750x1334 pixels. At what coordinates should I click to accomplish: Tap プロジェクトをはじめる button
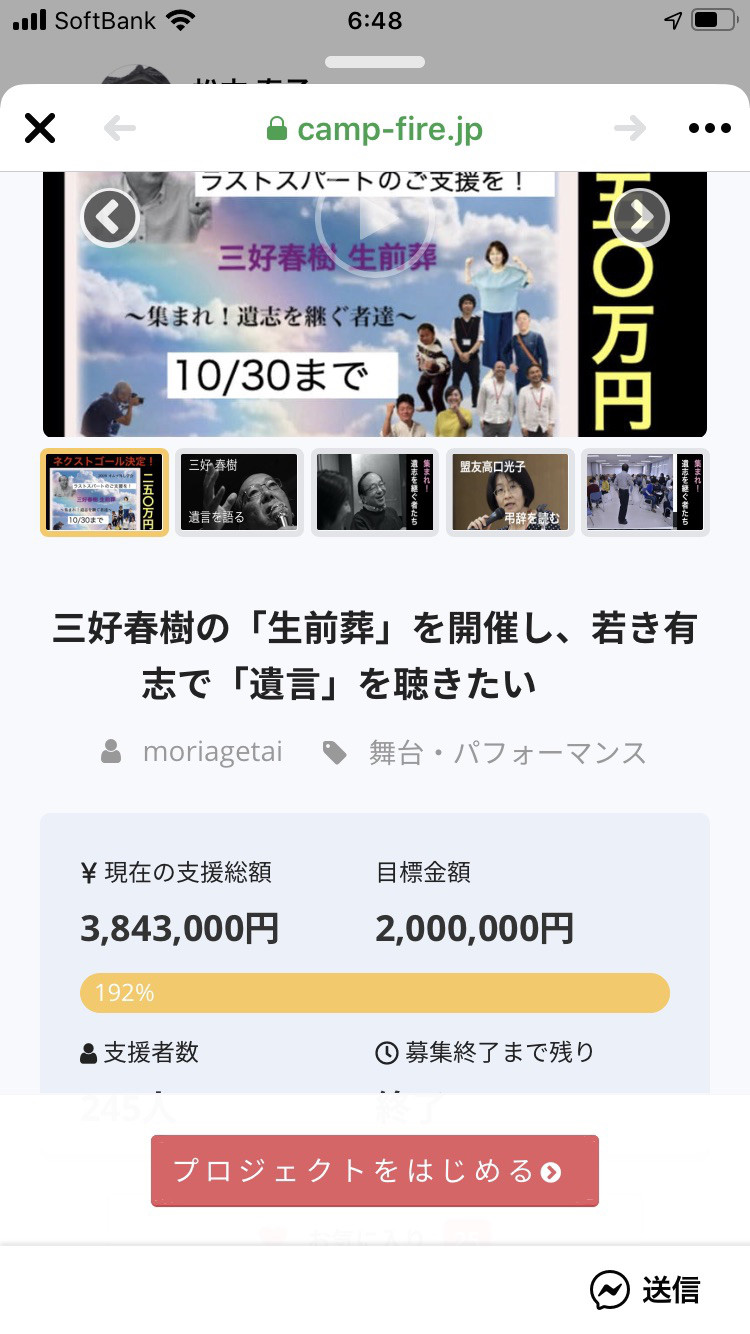(x=375, y=1171)
